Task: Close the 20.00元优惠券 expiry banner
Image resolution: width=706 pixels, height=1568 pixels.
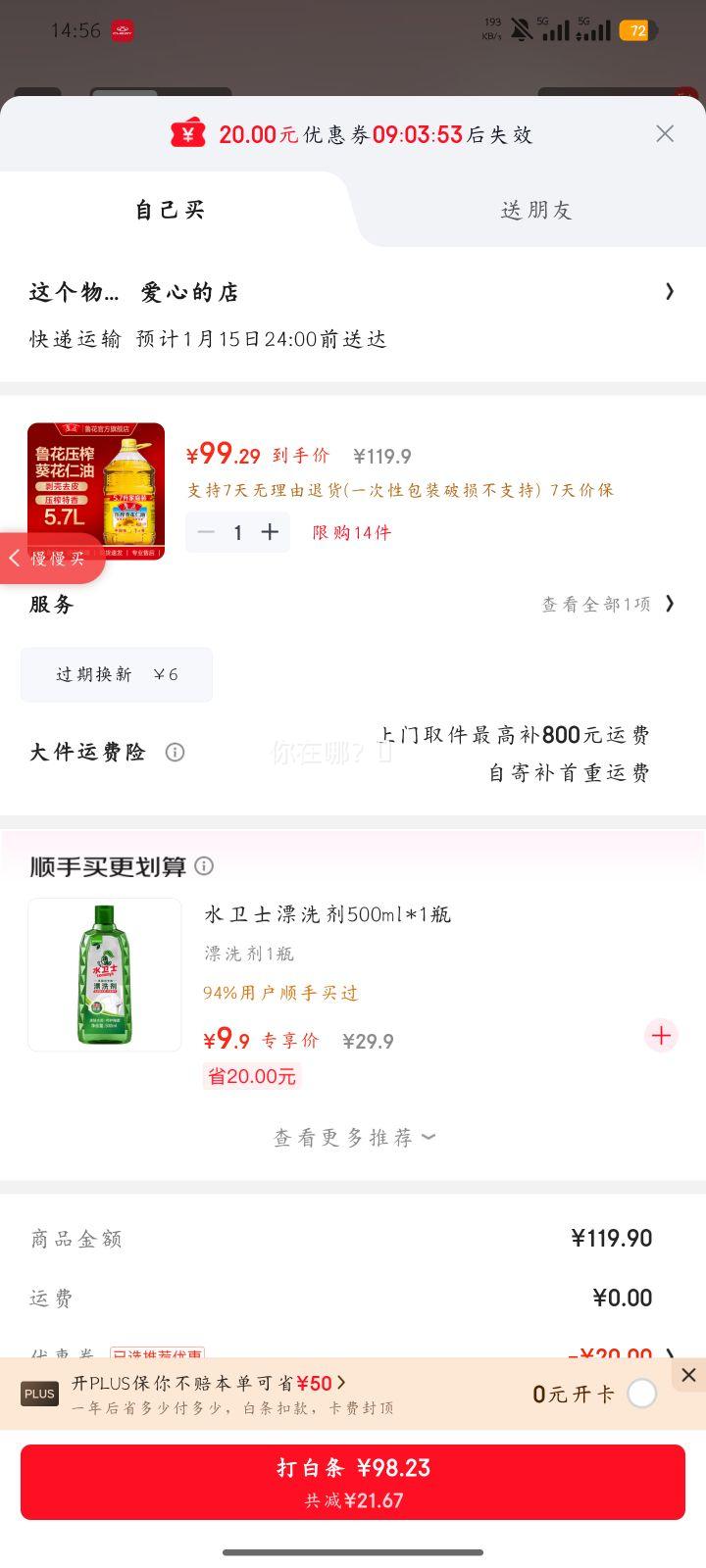Action: pos(666,133)
